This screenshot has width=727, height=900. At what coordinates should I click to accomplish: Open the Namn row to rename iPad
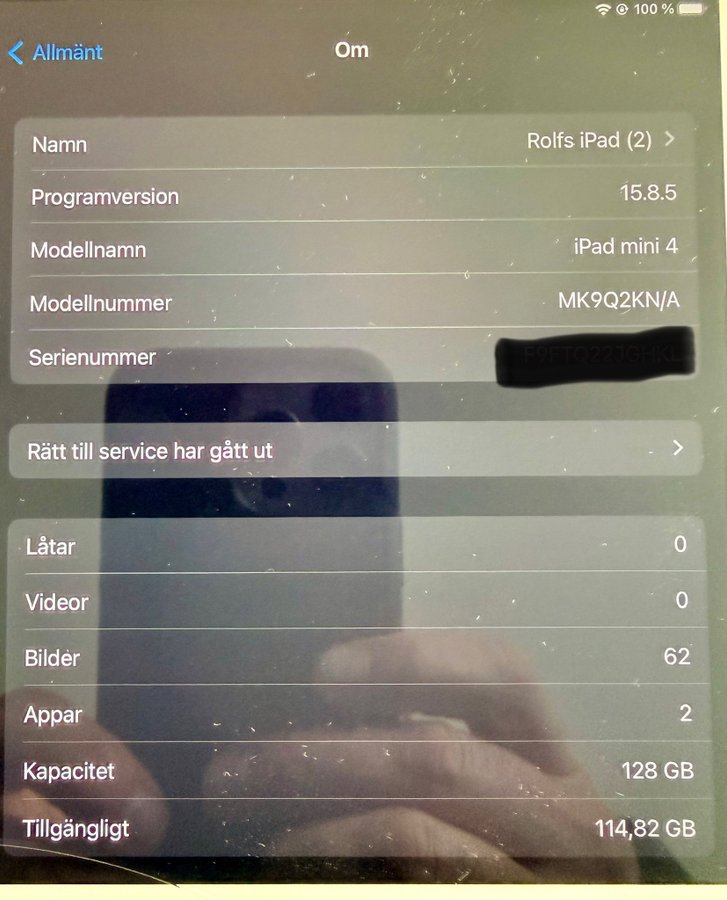355,142
